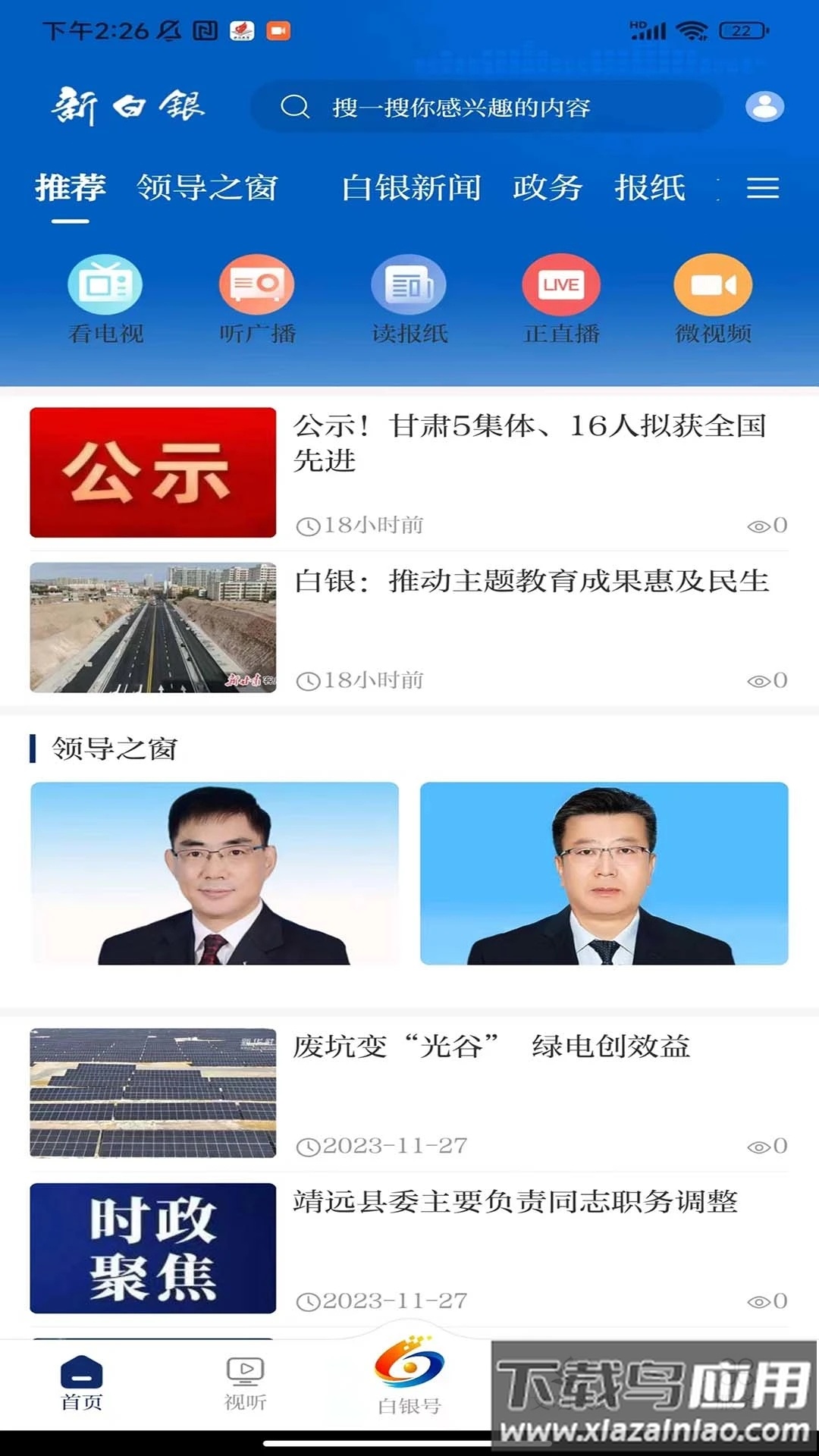Switch to the 政务 tab
The image size is (819, 1456).
548,188
